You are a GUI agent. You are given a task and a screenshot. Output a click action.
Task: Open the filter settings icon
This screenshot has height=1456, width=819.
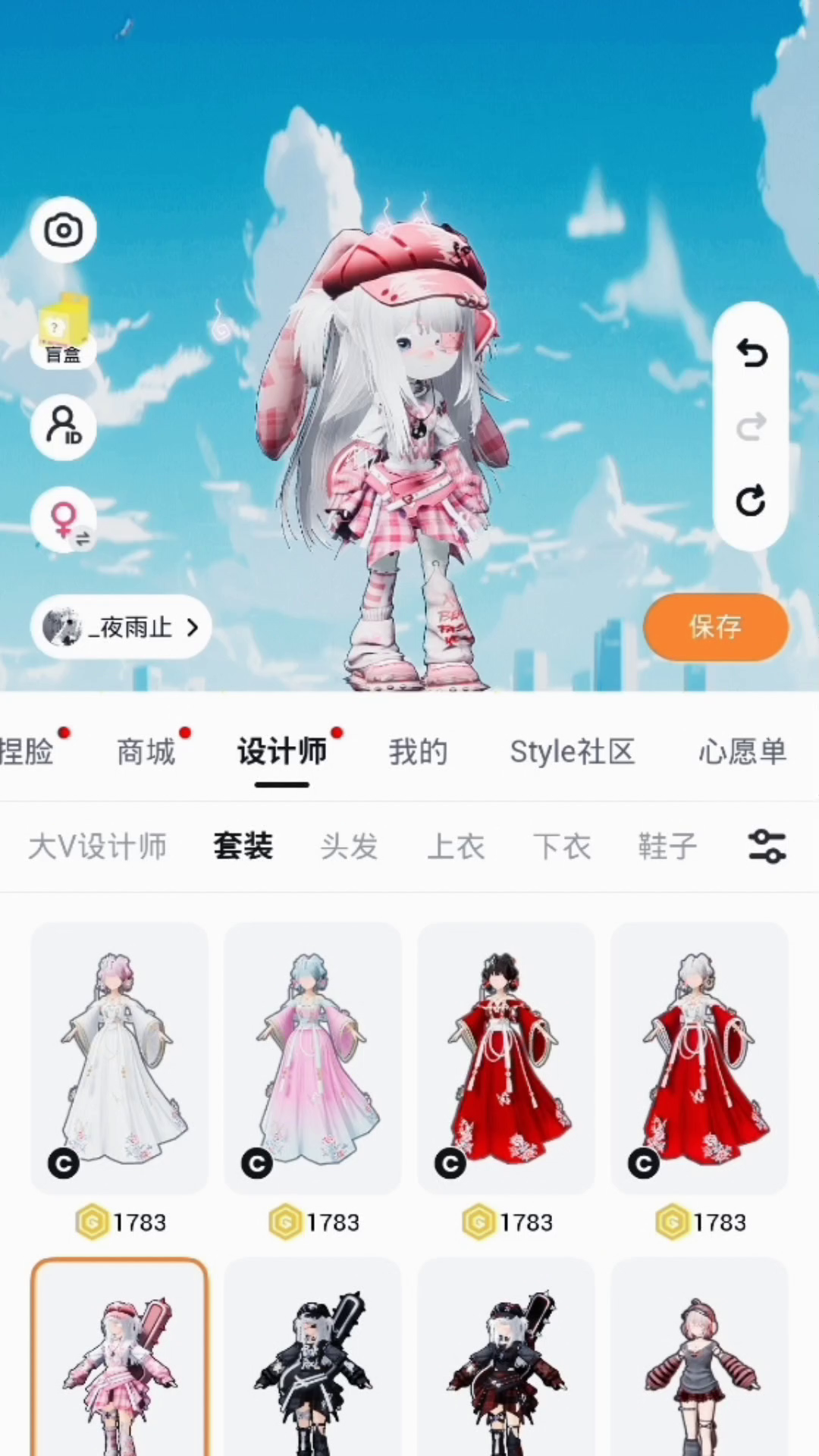click(x=767, y=846)
